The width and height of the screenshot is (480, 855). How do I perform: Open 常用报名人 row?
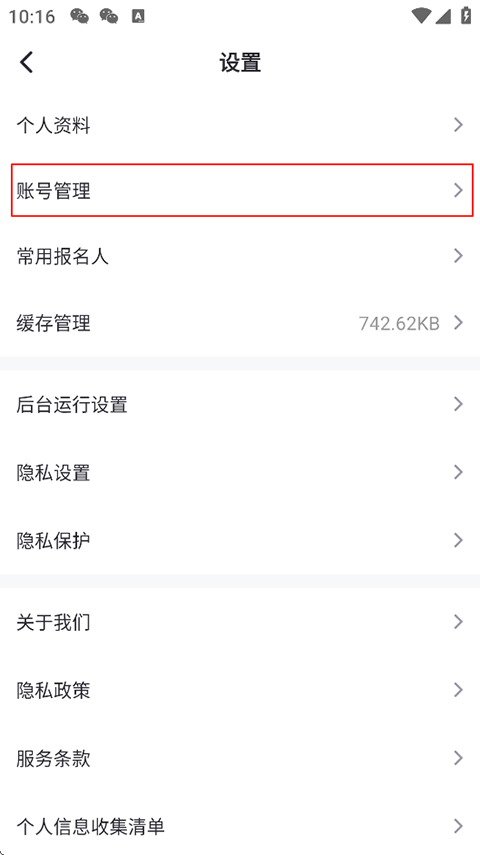point(240,256)
